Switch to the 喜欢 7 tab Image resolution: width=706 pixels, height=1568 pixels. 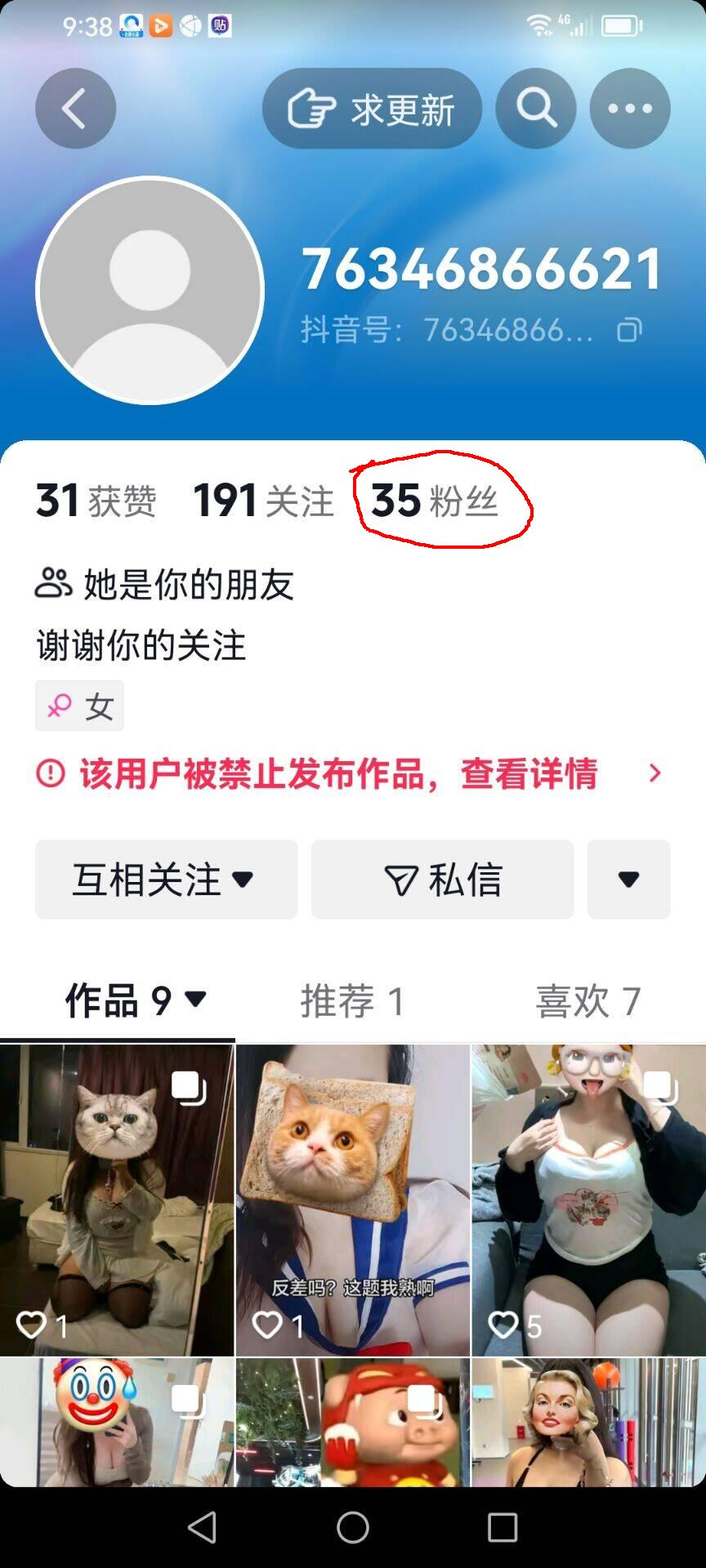tap(588, 1001)
